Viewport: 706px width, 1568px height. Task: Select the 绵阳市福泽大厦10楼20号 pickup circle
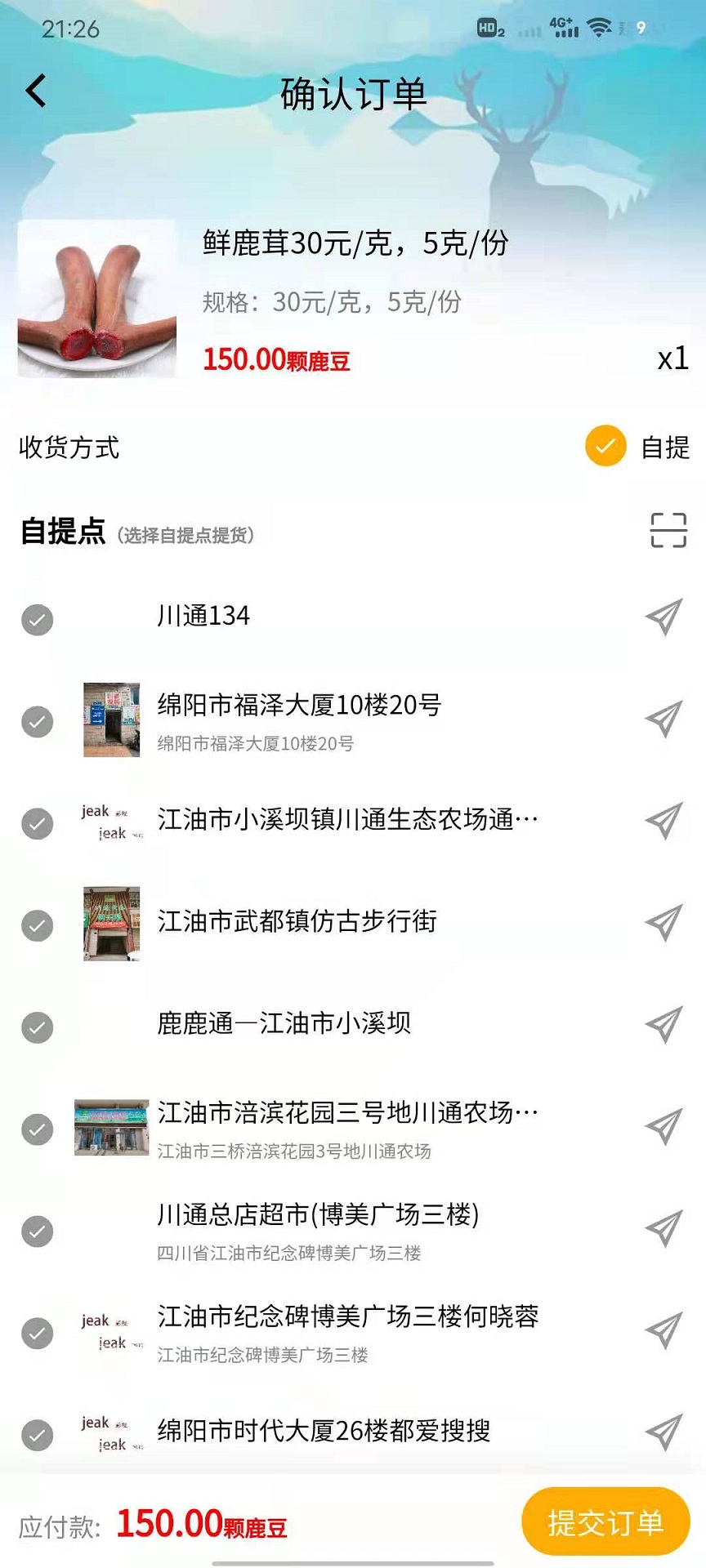[38, 721]
